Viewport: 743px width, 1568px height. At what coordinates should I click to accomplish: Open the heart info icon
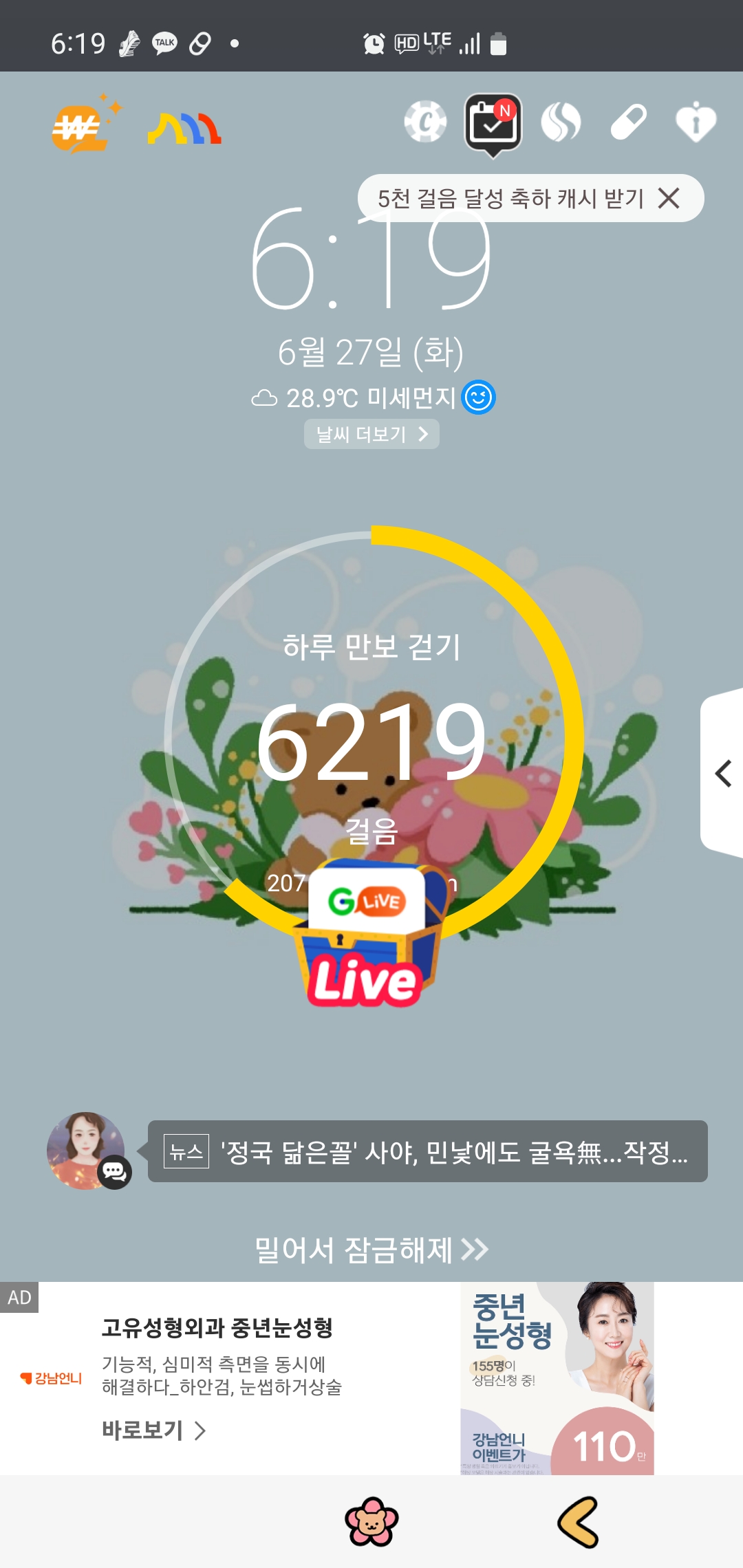point(696,122)
